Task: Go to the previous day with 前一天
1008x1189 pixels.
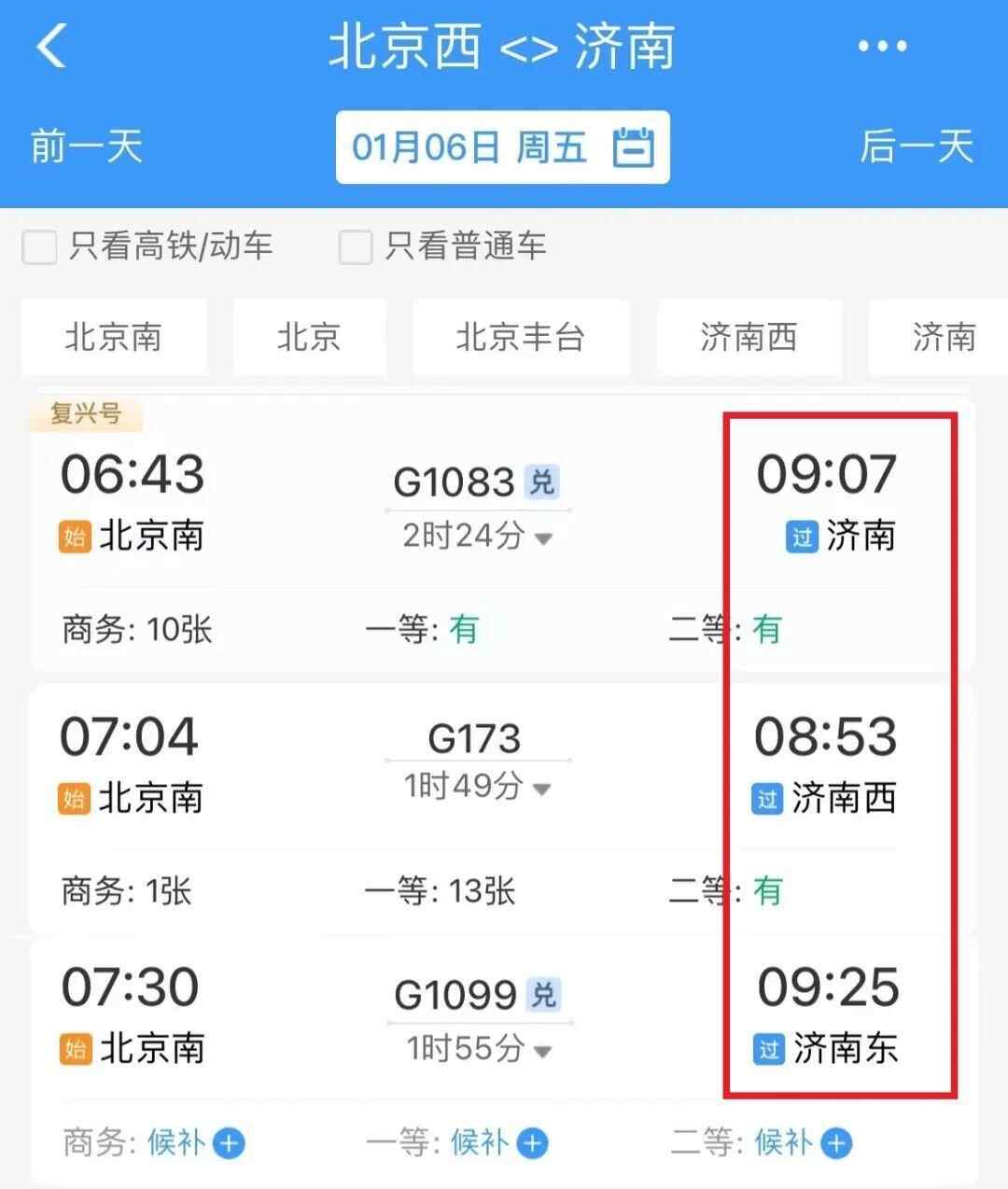Action: (x=84, y=147)
